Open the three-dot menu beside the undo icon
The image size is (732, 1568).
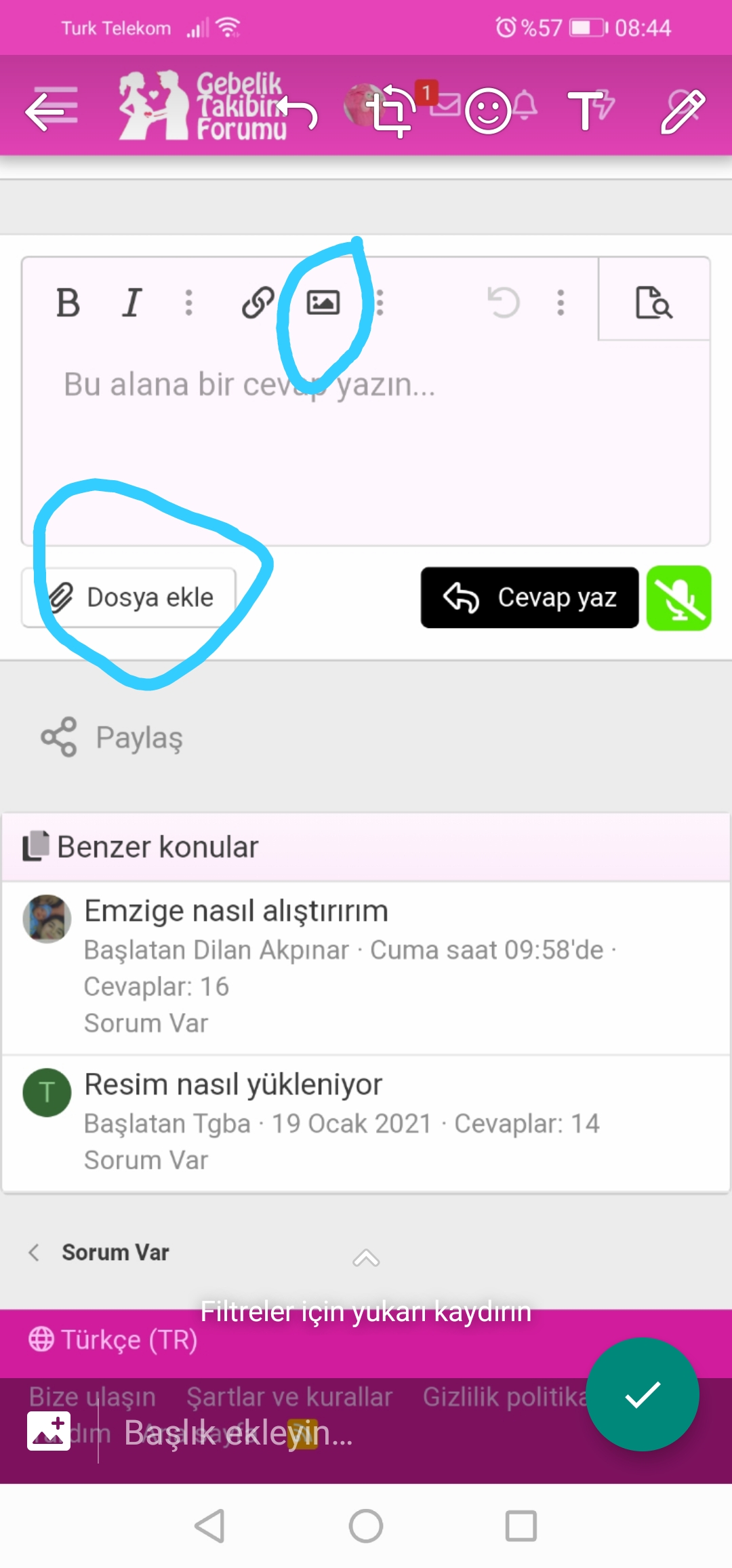pos(560,303)
